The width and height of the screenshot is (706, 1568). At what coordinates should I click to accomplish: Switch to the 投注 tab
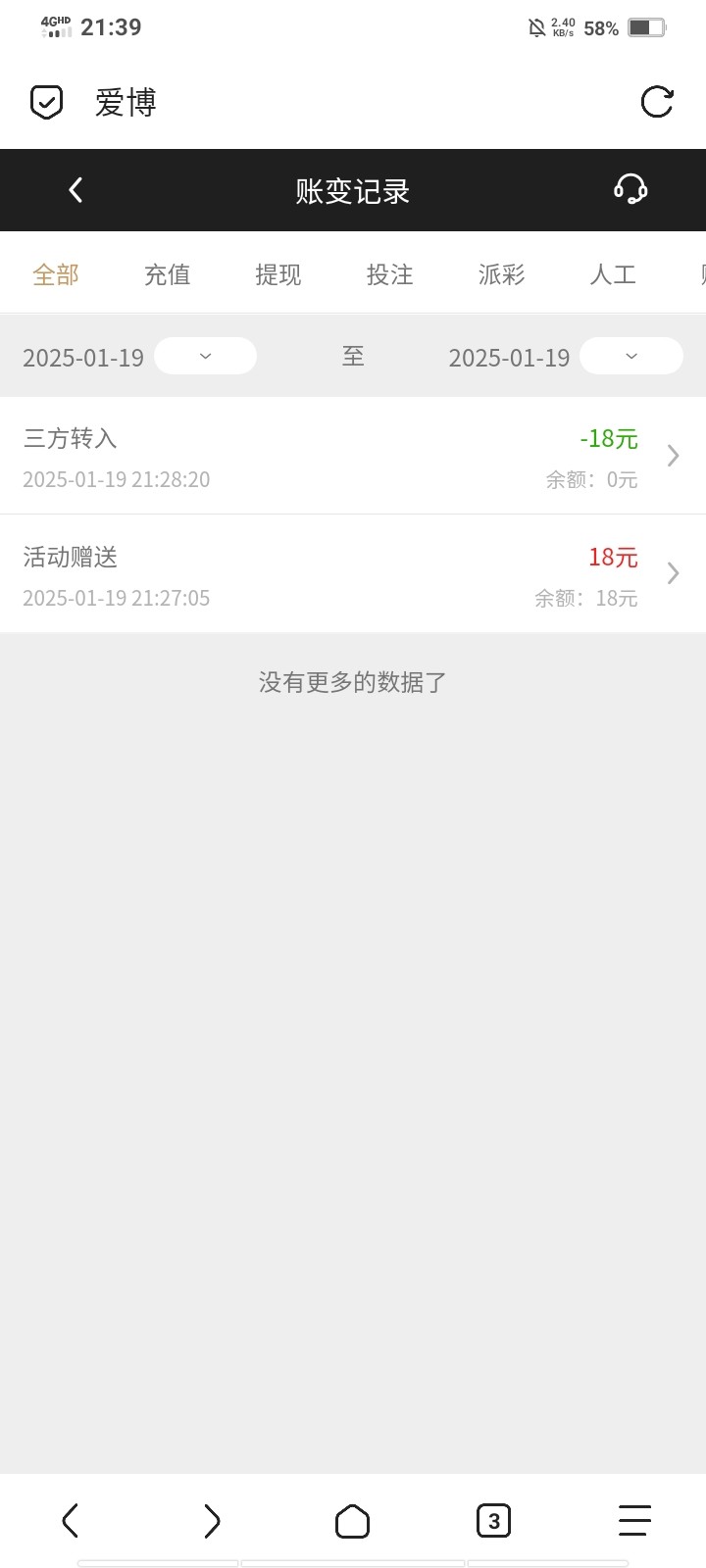click(x=390, y=275)
